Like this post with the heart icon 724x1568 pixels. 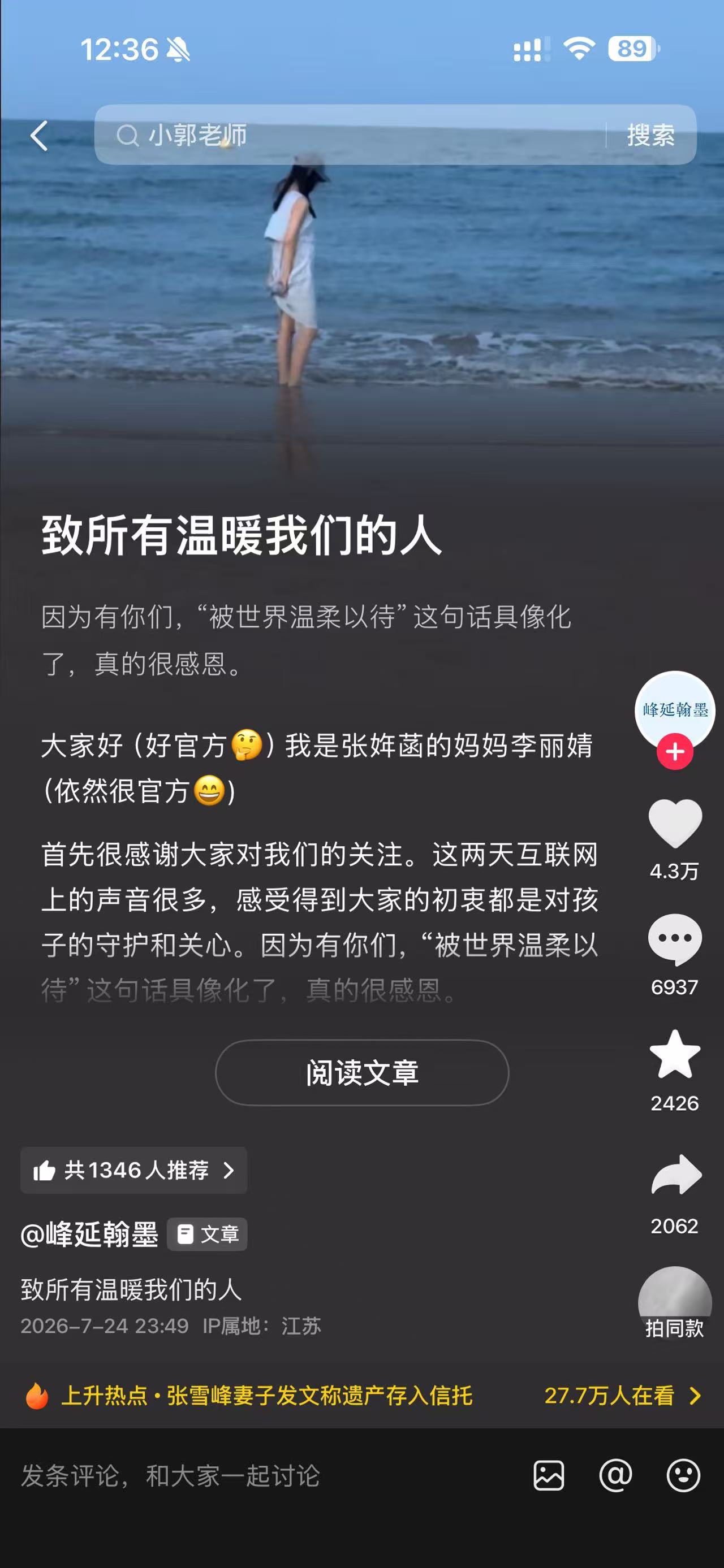[x=675, y=823]
